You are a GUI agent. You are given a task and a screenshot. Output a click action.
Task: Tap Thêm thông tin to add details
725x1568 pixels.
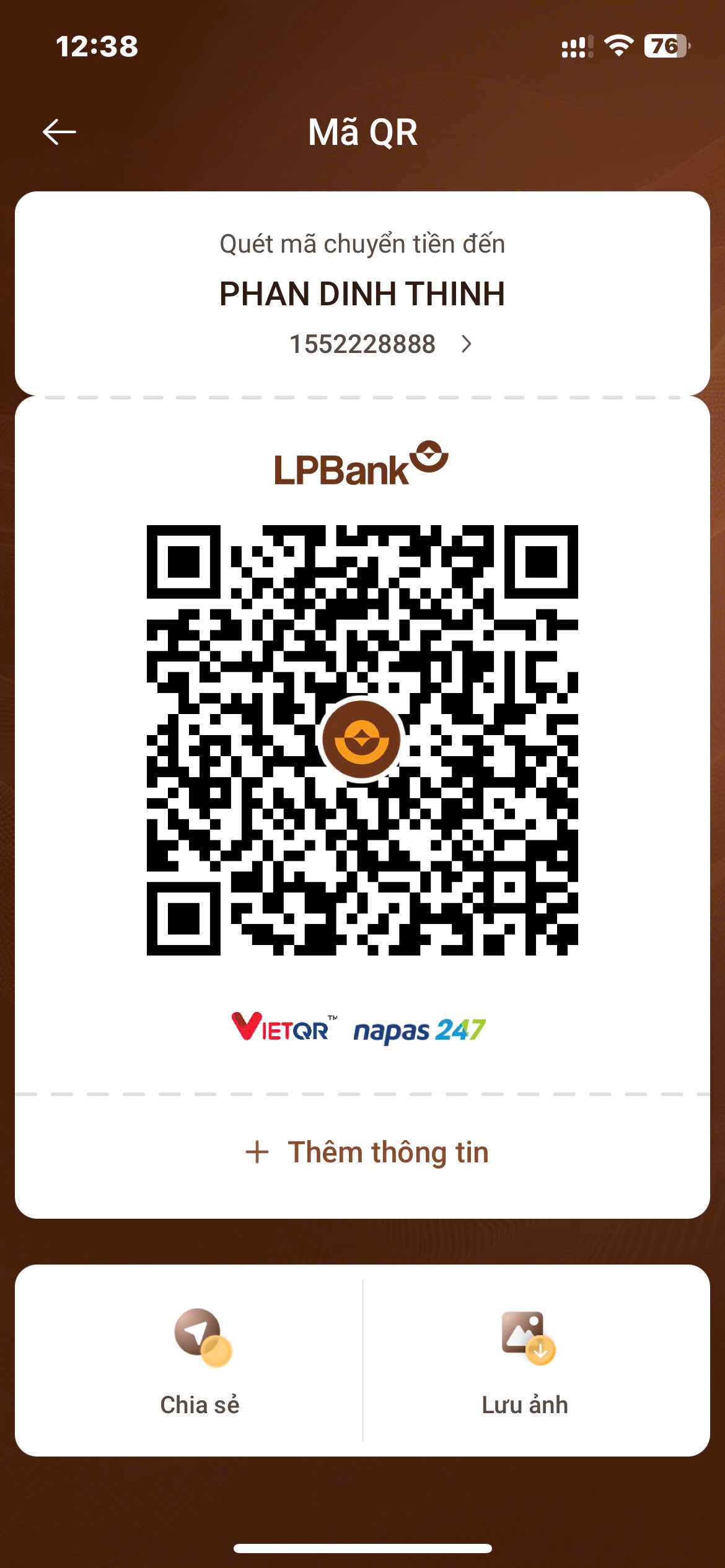coord(367,1152)
